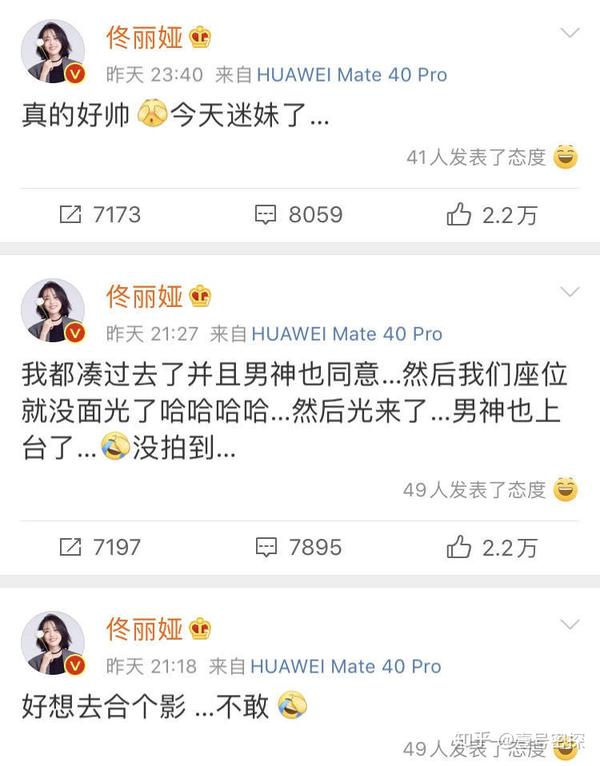Image resolution: width=600 pixels, height=766 pixels.
Task: Open the dropdown chevron on the 21:18 post
Action: click(569, 625)
